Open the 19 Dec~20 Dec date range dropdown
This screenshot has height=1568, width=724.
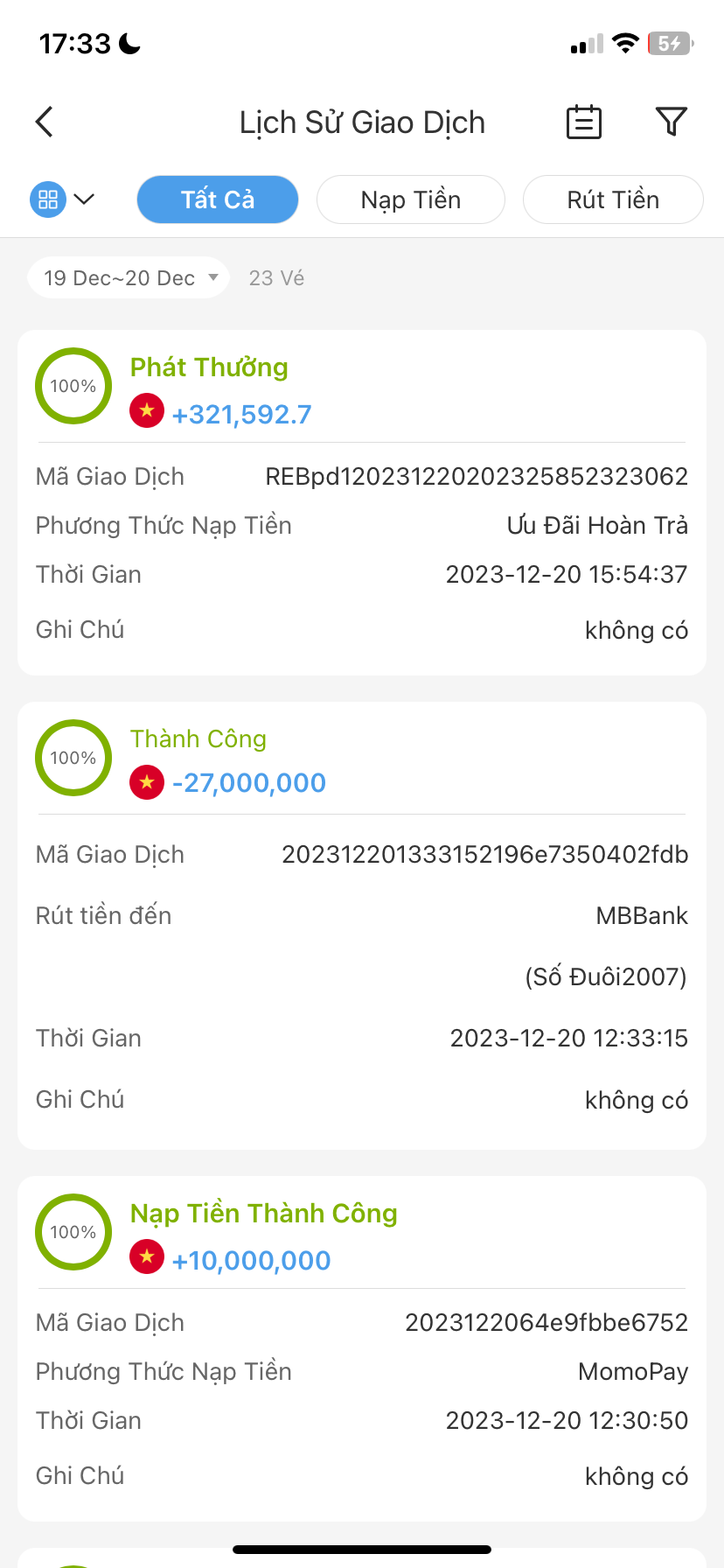(129, 278)
